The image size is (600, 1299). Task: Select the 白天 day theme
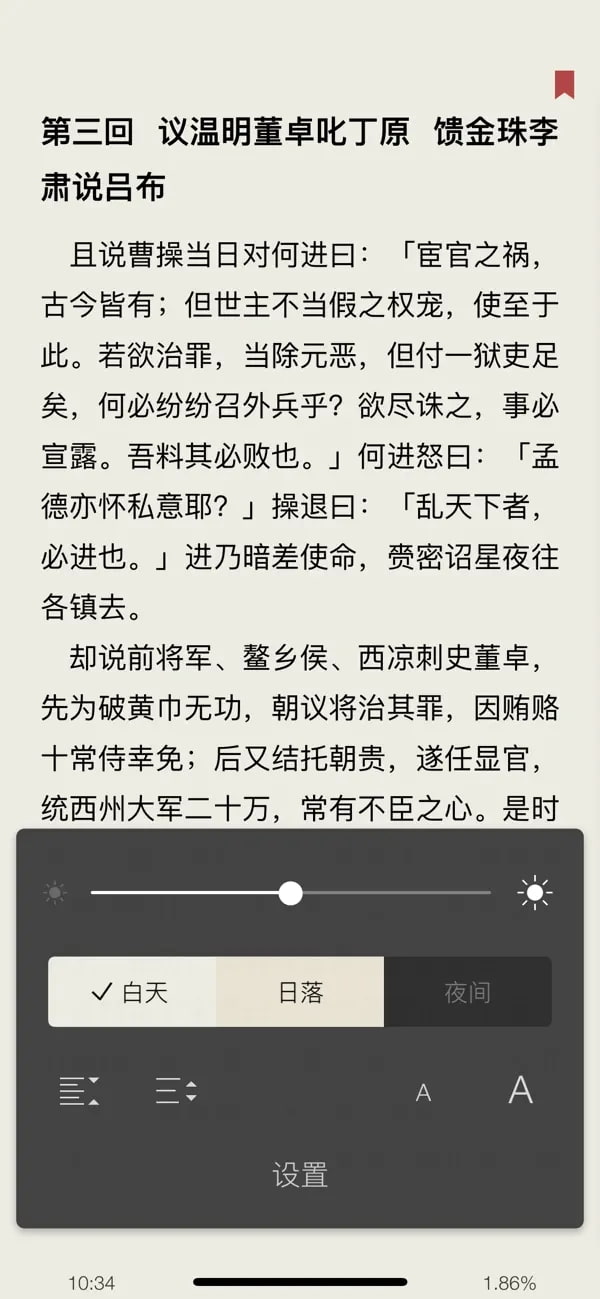pyautogui.click(x=132, y=992)
